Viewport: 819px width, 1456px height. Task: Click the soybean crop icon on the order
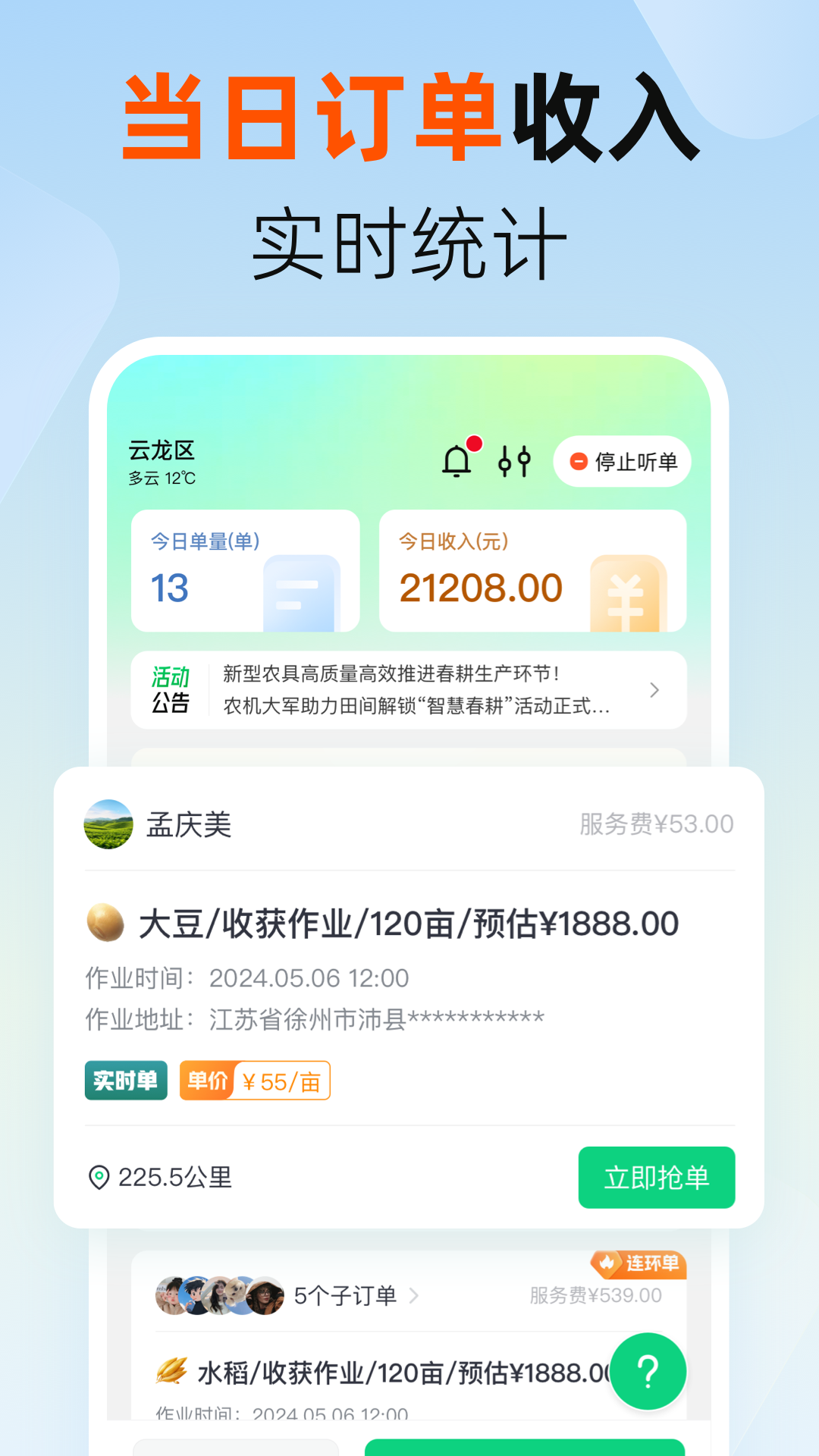point(106,922)
